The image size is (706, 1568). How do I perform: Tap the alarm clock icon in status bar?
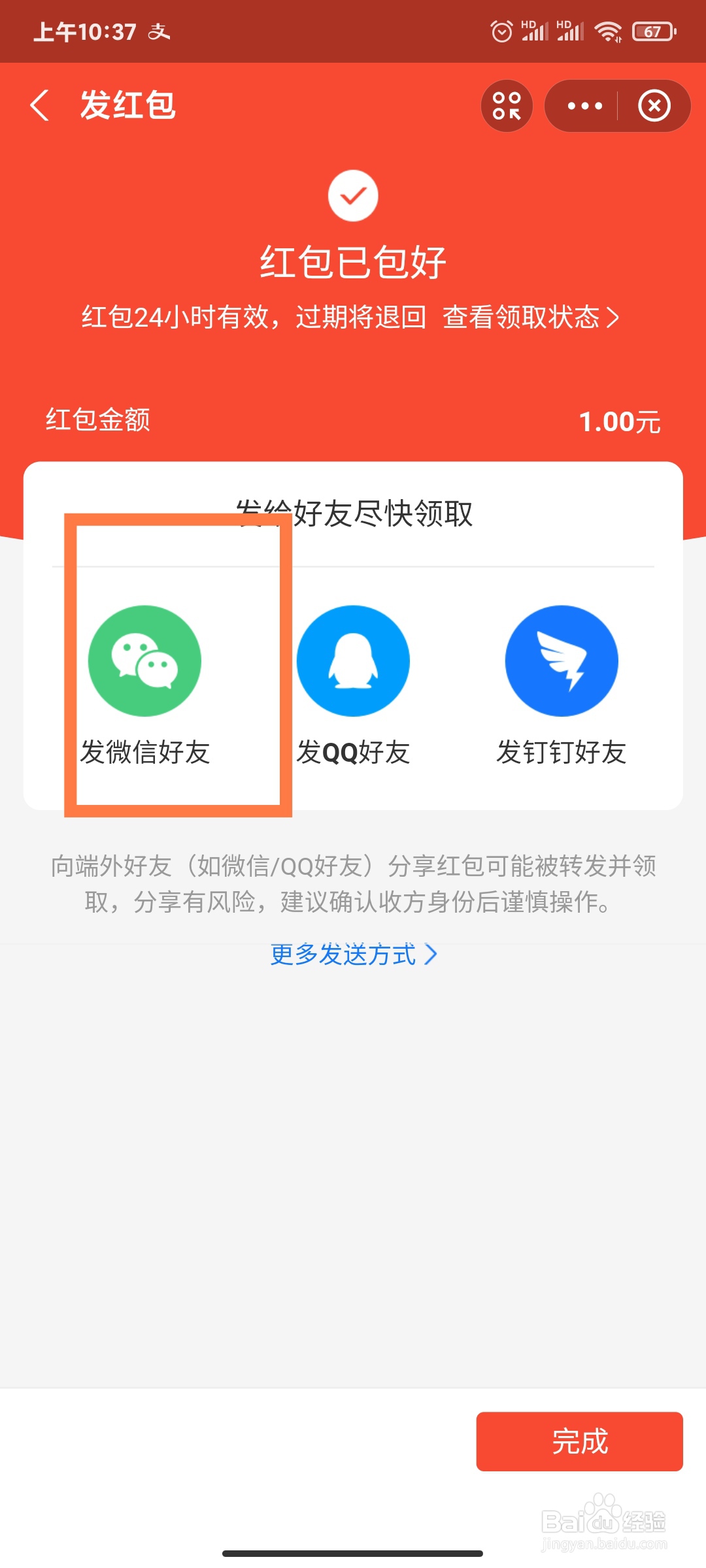tap(501, 31)
